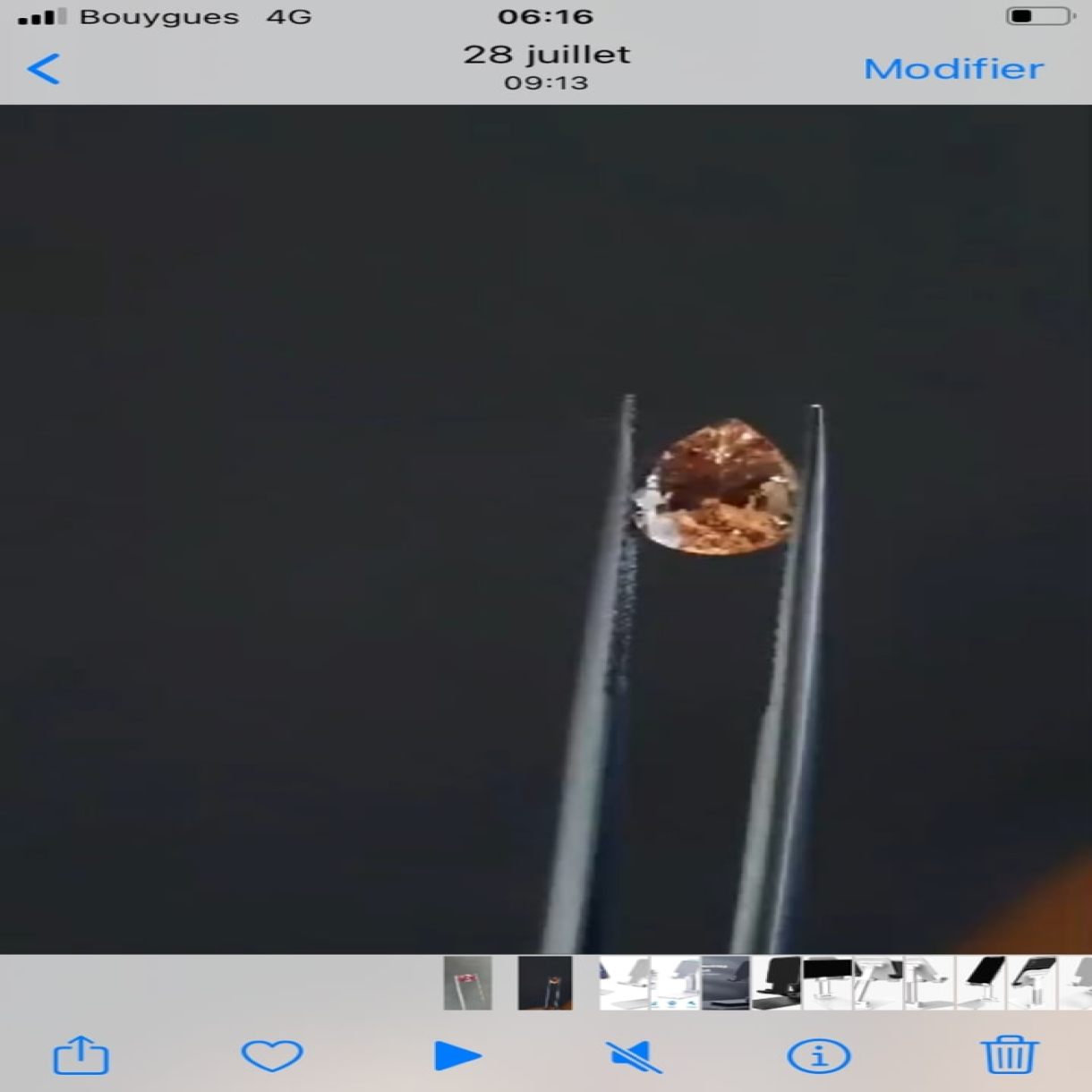Tap Modifier to edit the video
Image resolution: width=1092 pixels, height=1092 pixels.
(953, 69)
